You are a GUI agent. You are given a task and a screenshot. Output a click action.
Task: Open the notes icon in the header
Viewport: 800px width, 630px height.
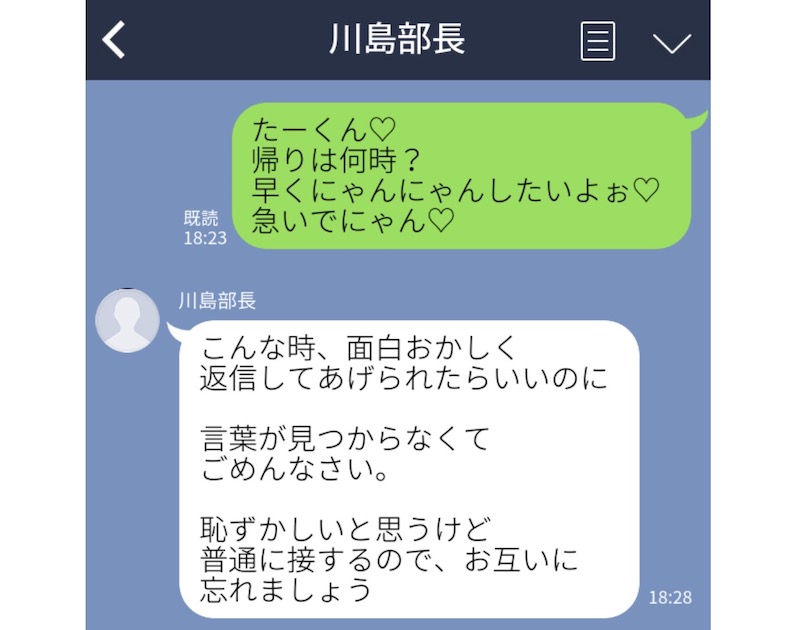click(597, 41)
